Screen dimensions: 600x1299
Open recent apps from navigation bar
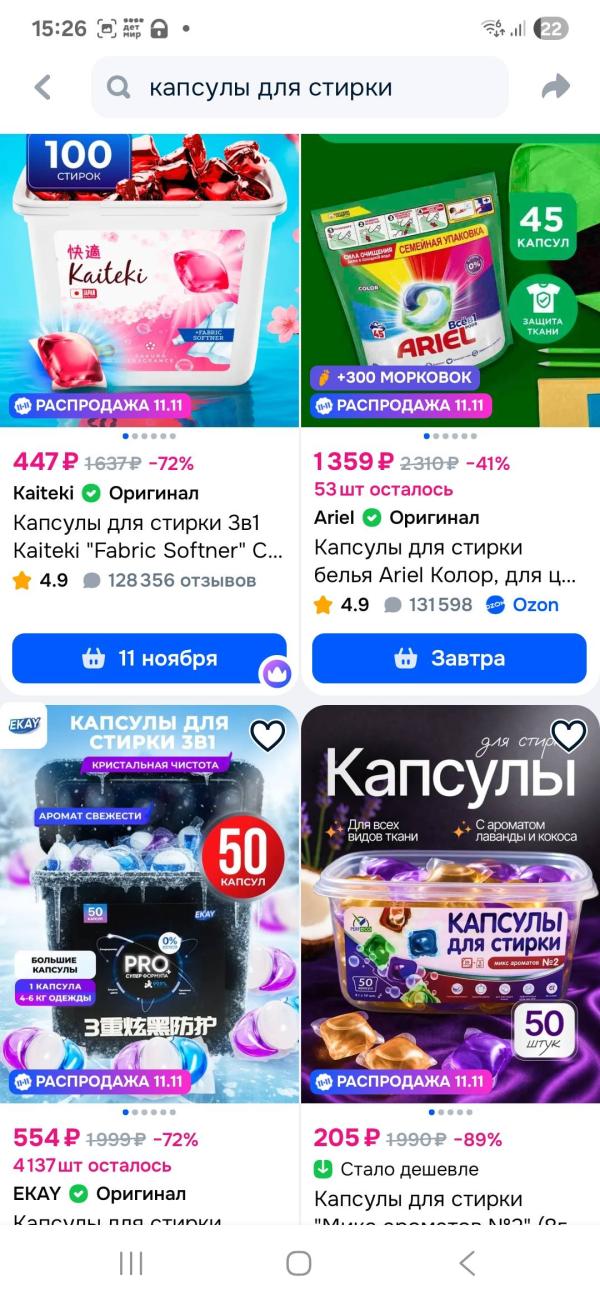tap(131, 1263)
